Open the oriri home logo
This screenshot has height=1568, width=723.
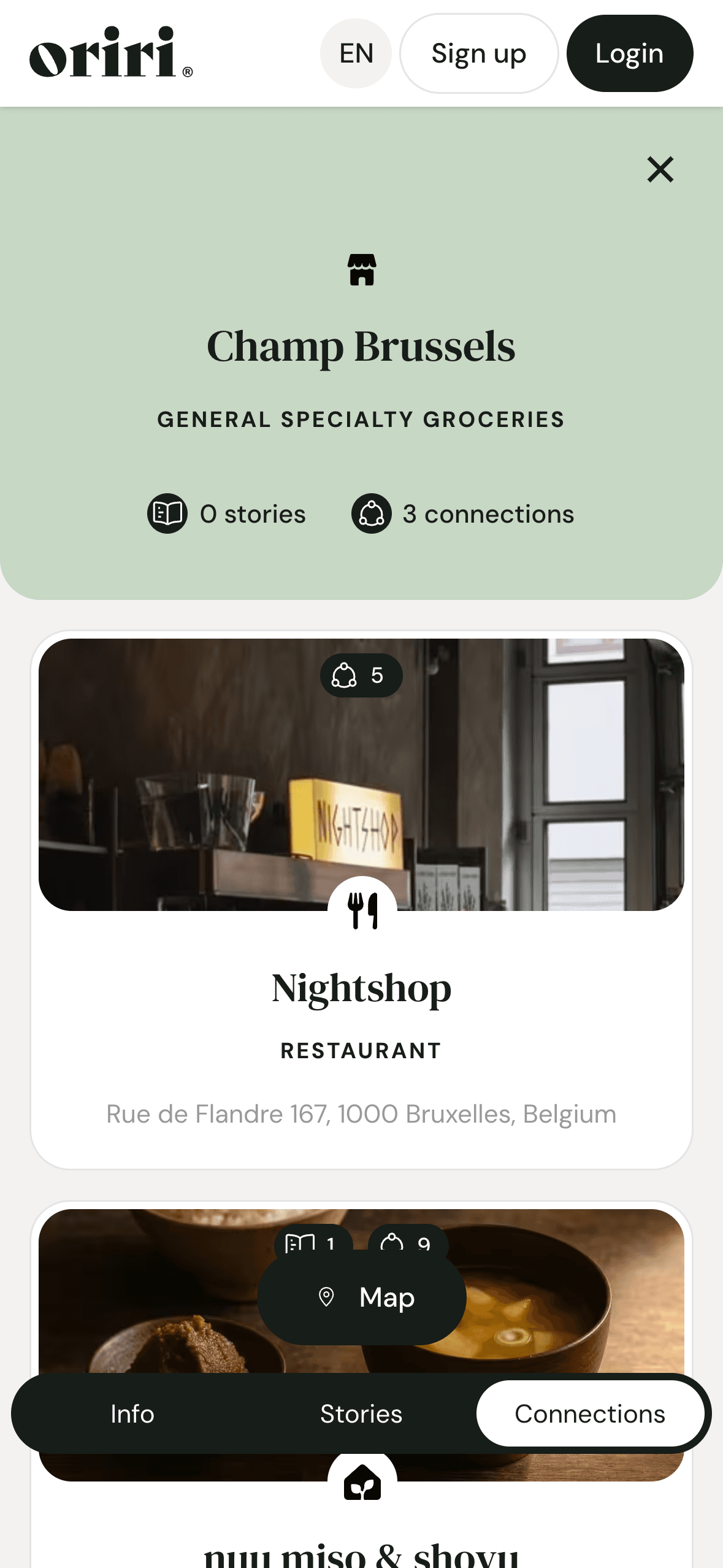tap(110, 53)
